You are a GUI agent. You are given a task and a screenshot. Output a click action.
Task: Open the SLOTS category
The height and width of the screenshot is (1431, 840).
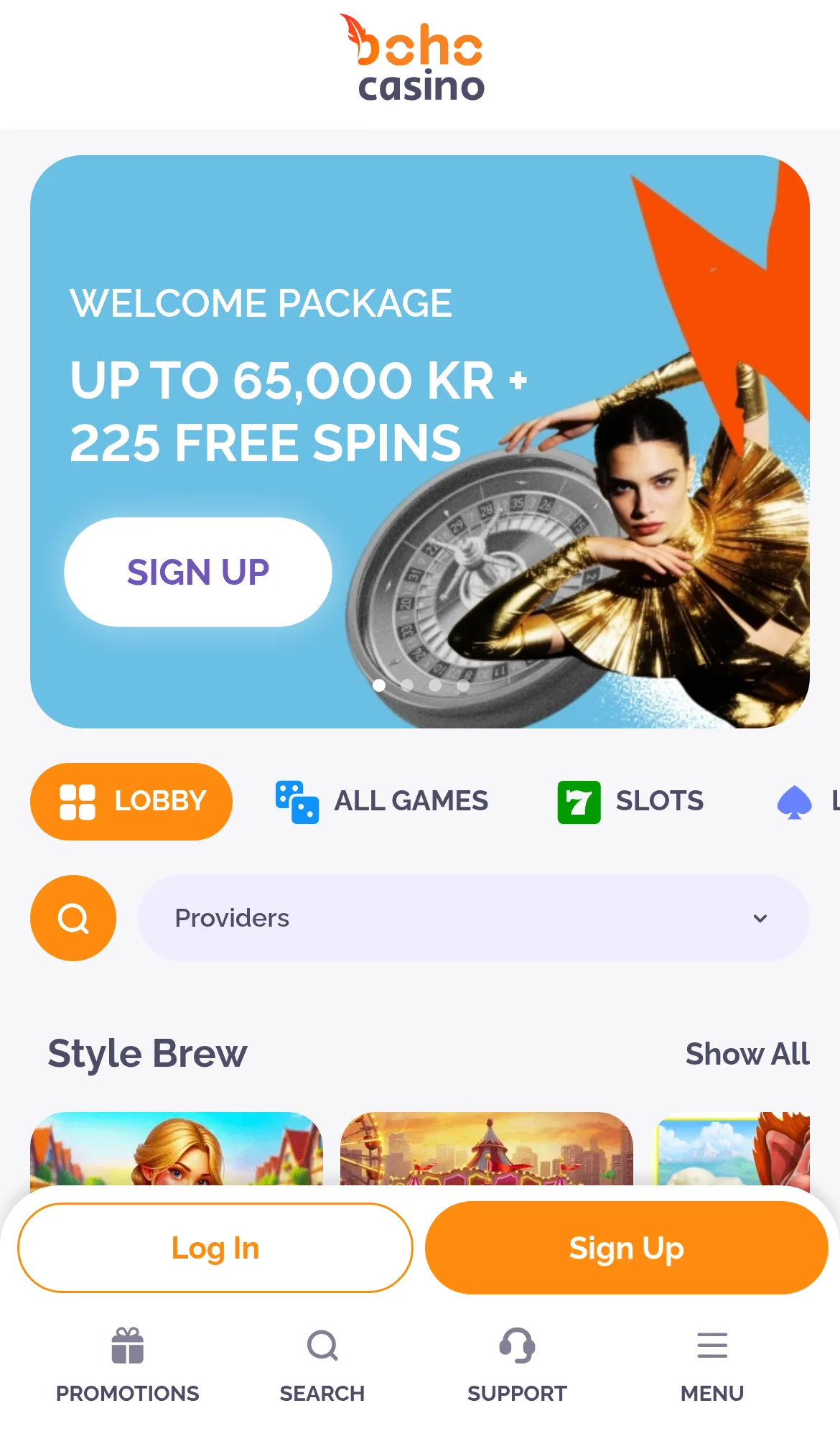(x=630, y=801)
